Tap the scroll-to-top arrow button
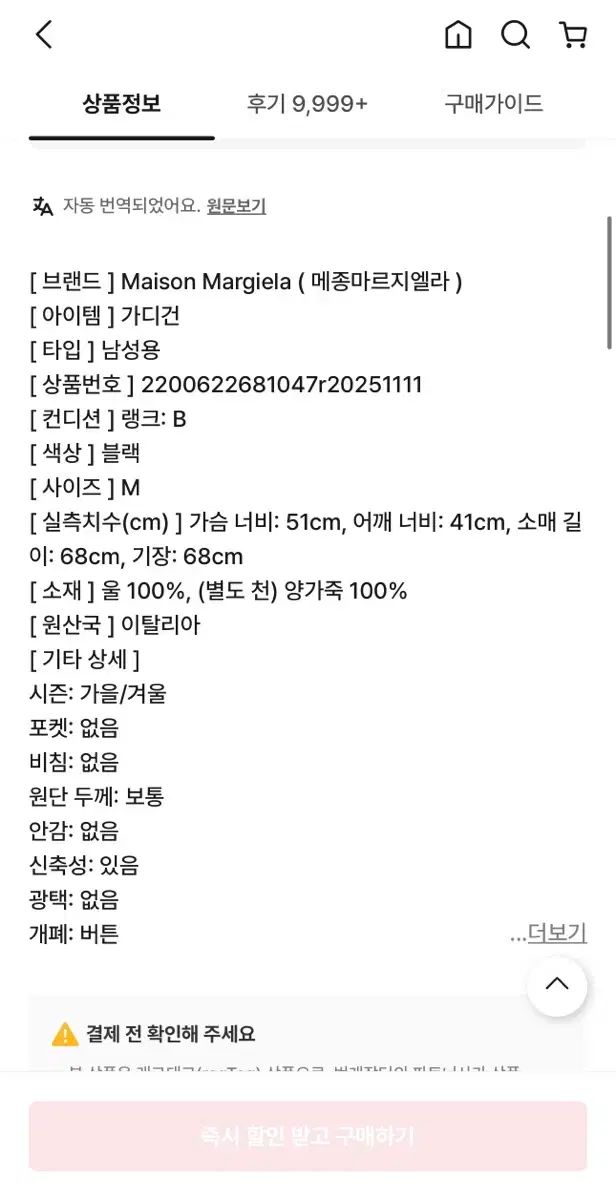This screenshot has width=616, height=1200. (557, 985)
